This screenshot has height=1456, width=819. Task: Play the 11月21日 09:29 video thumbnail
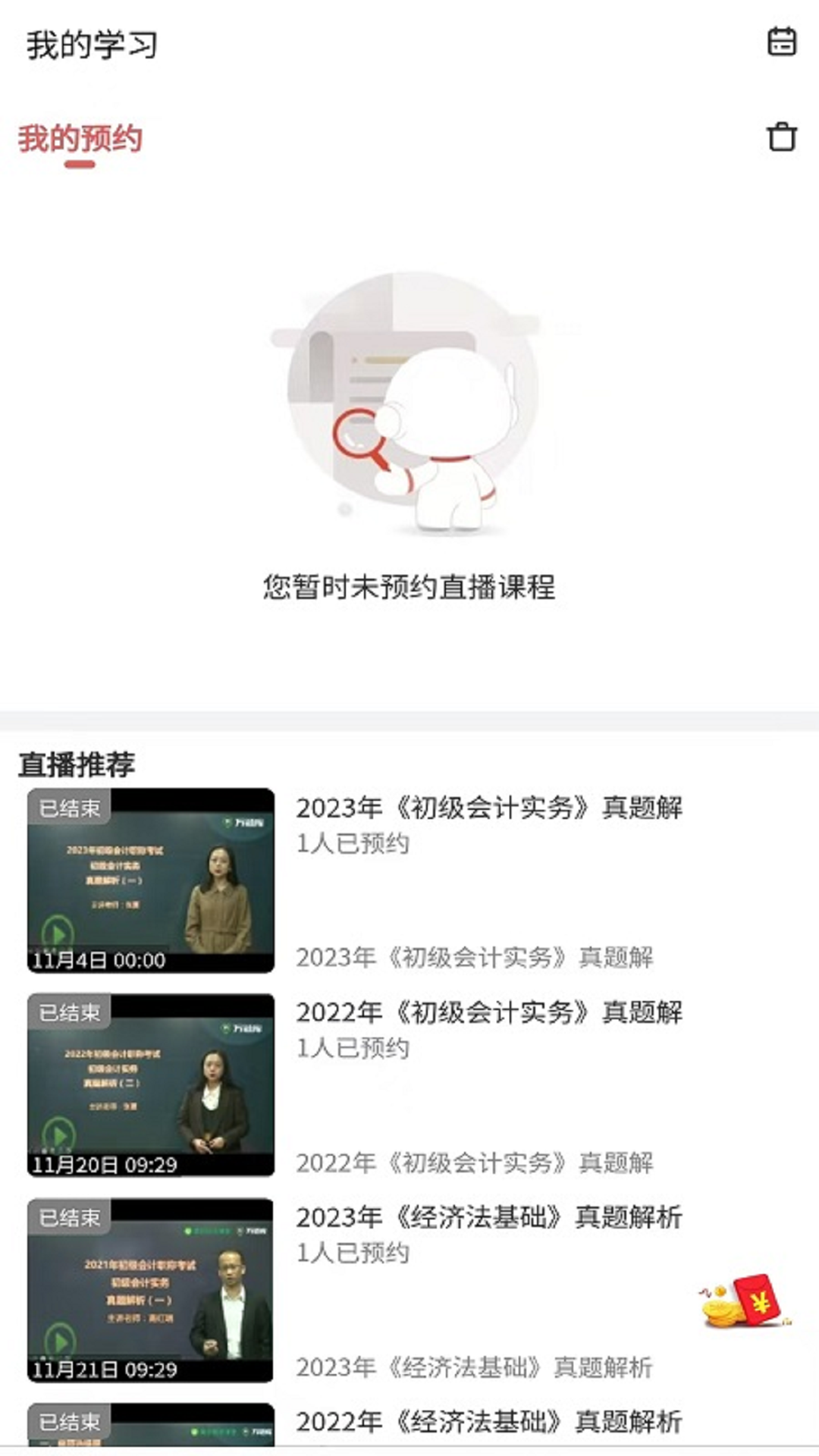click(151, 1290)
